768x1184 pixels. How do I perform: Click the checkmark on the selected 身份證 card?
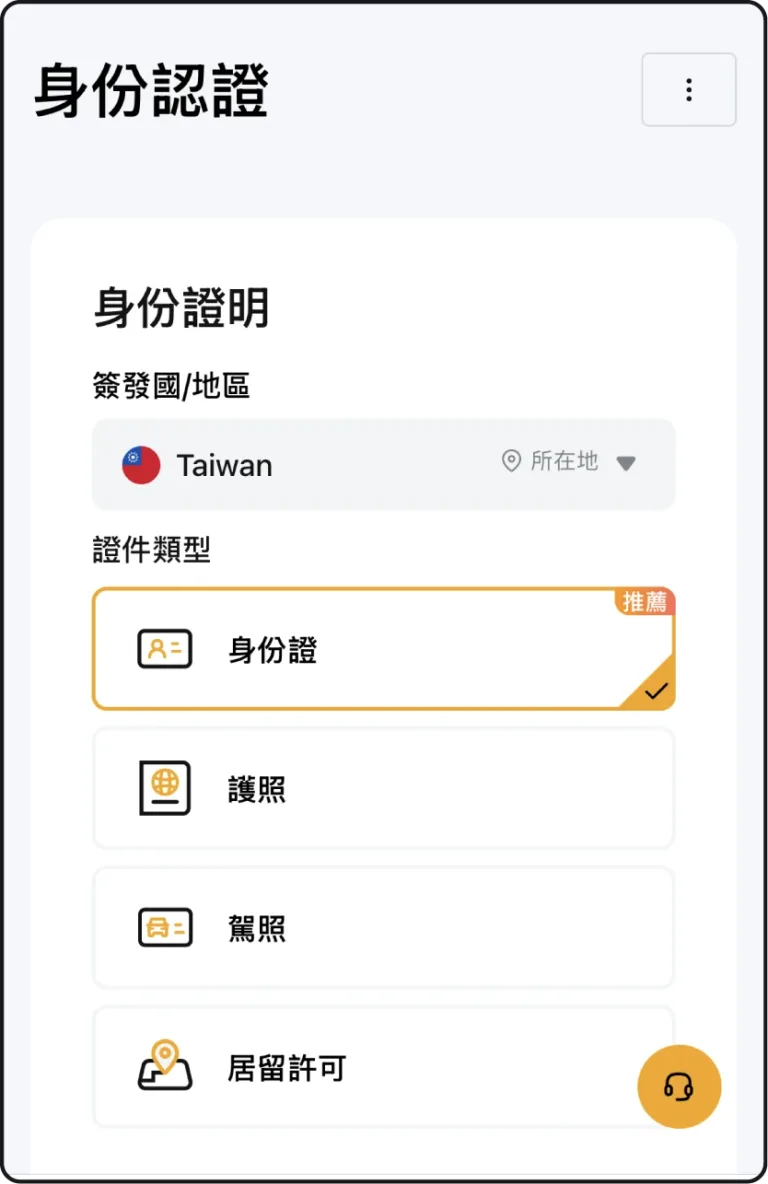pos(657,690)
